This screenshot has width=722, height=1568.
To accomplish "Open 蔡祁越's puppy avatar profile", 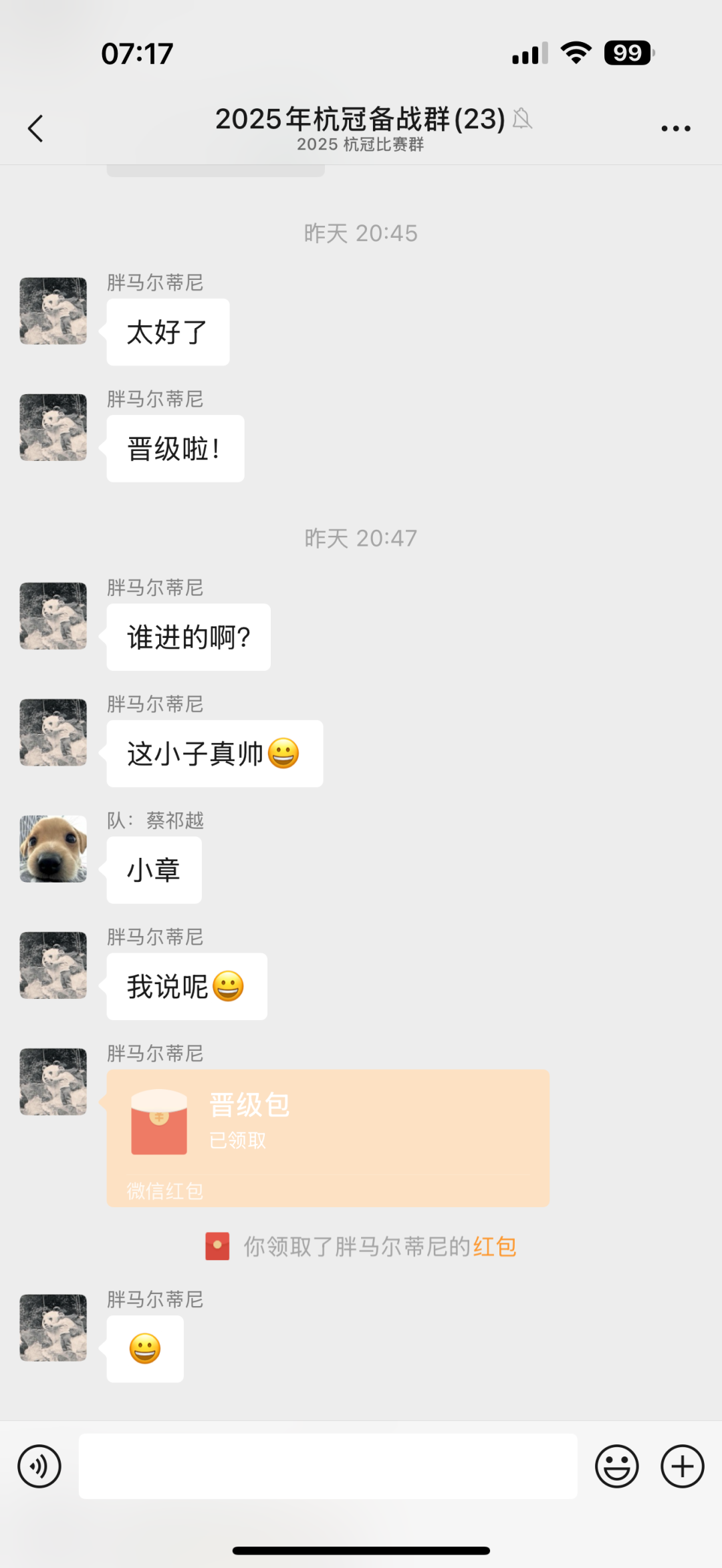I will click(x=53, y=848).
